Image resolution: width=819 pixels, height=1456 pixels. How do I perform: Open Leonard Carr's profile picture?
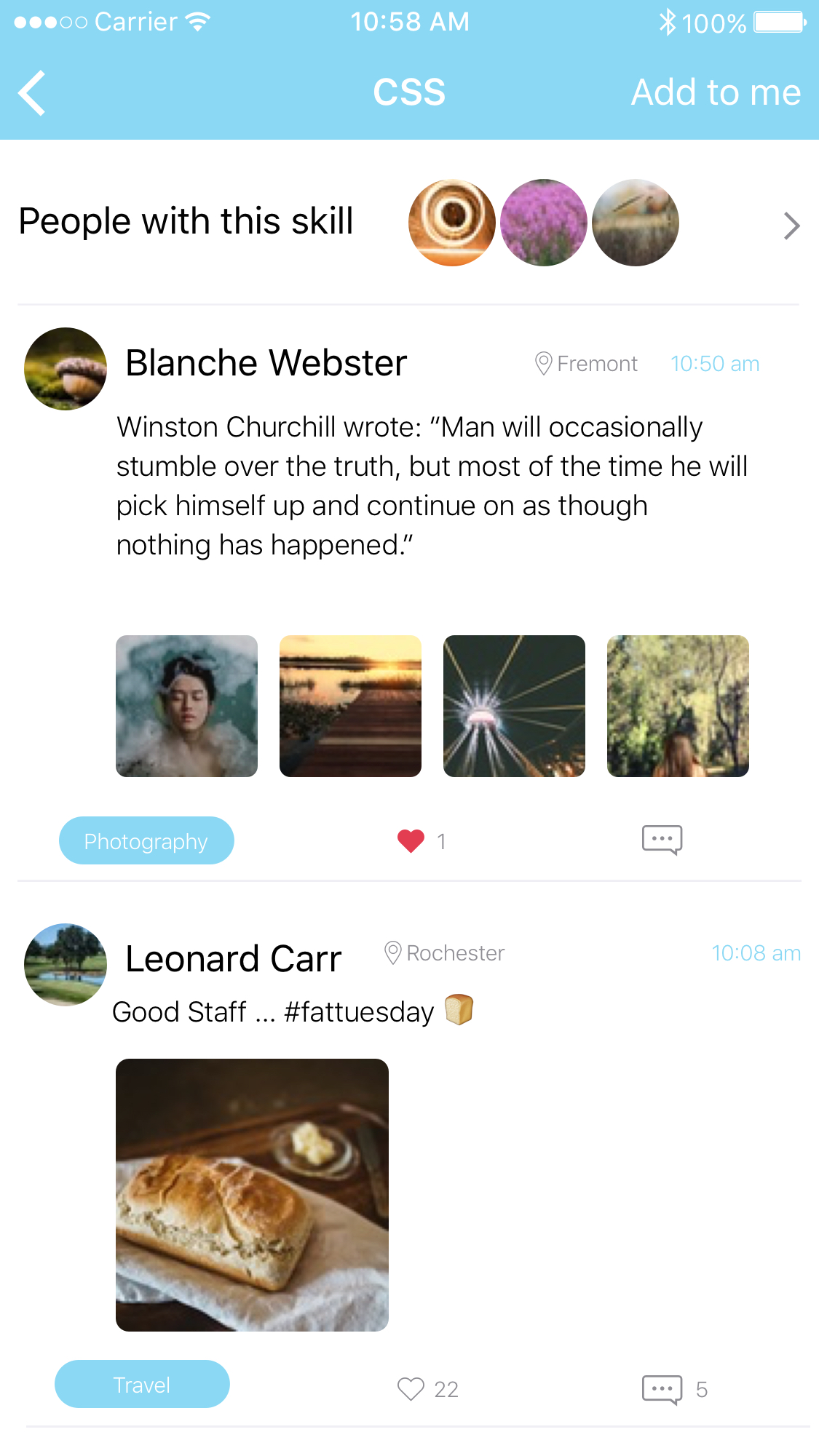[x=66, y=965]
